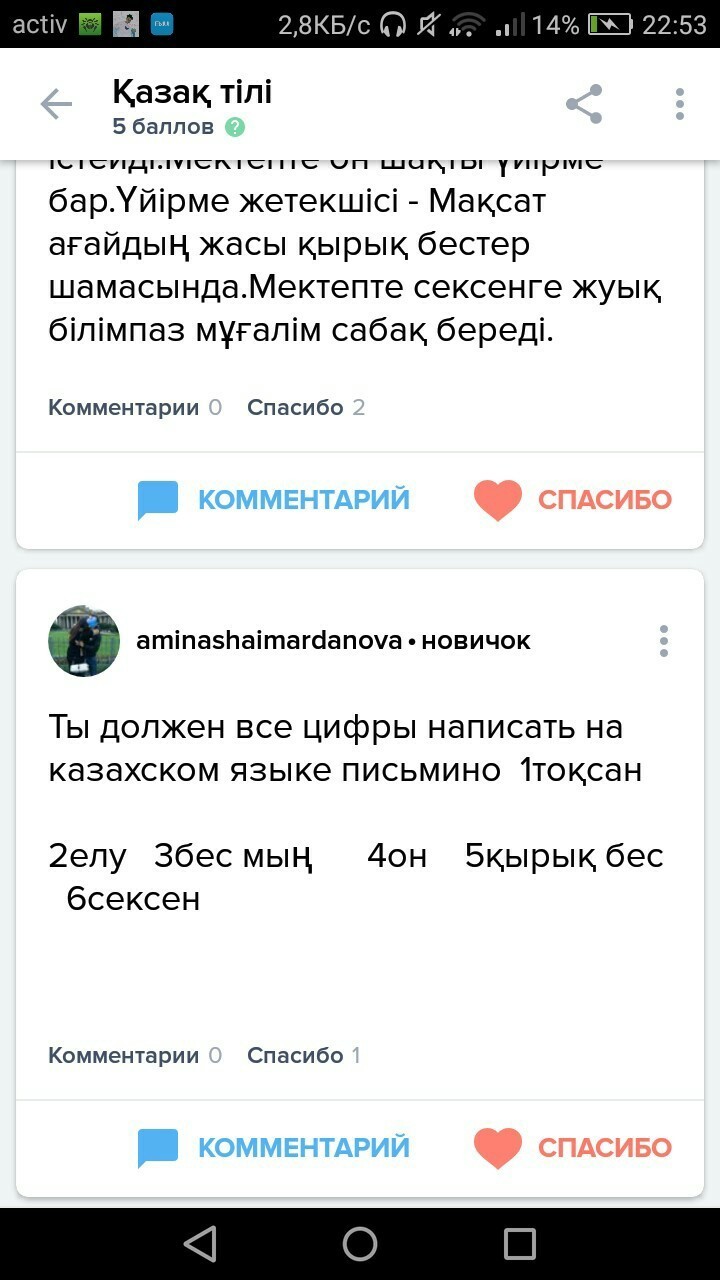
Task: Say Спасибо to aminashaimardanova's answer
Action: click(573, 1147)
